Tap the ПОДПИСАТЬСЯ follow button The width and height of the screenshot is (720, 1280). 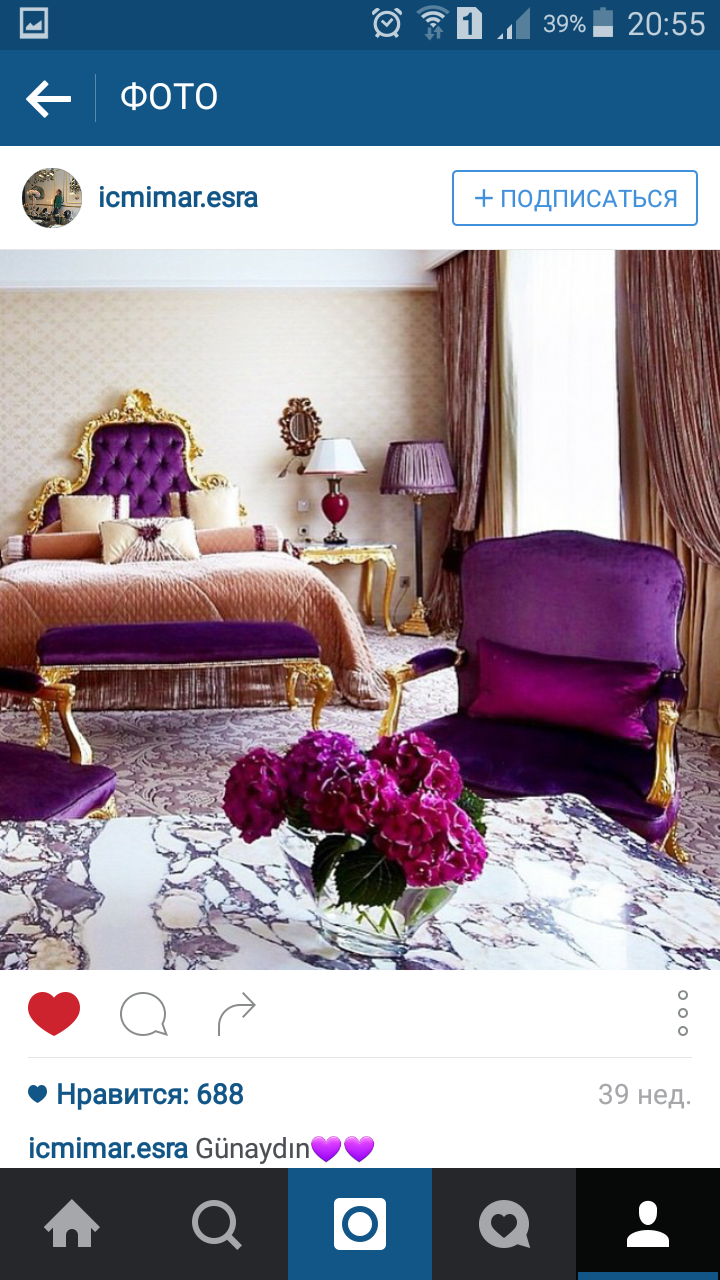click(575, 198)
